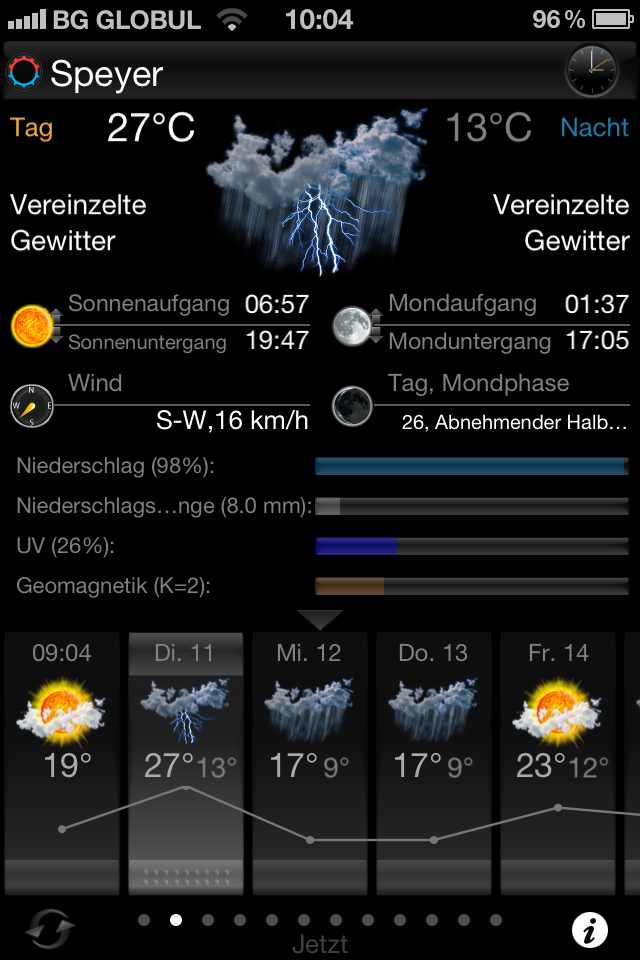The width and height of the screenshot is (640, 960).
Task: Refresh the weather data
Action: click(x=50, y=929)
